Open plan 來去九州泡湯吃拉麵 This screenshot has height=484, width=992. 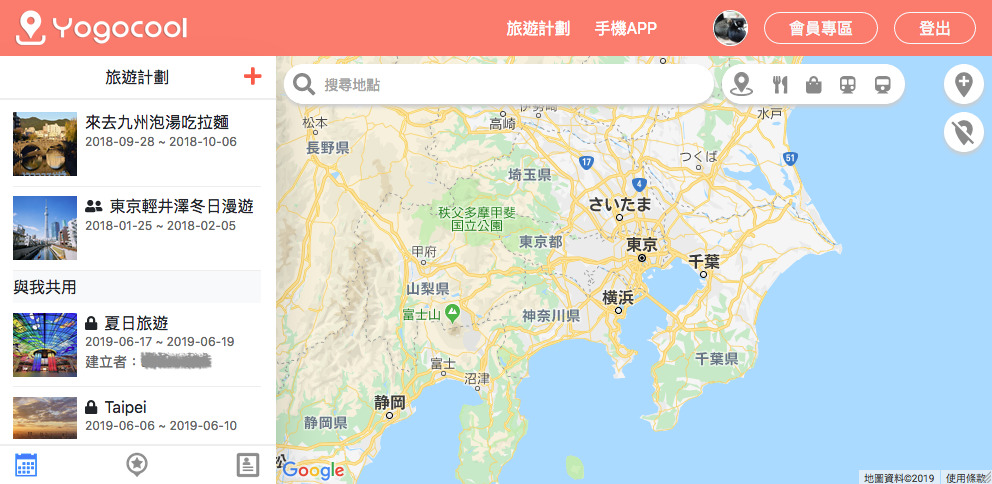click(157, 123)
